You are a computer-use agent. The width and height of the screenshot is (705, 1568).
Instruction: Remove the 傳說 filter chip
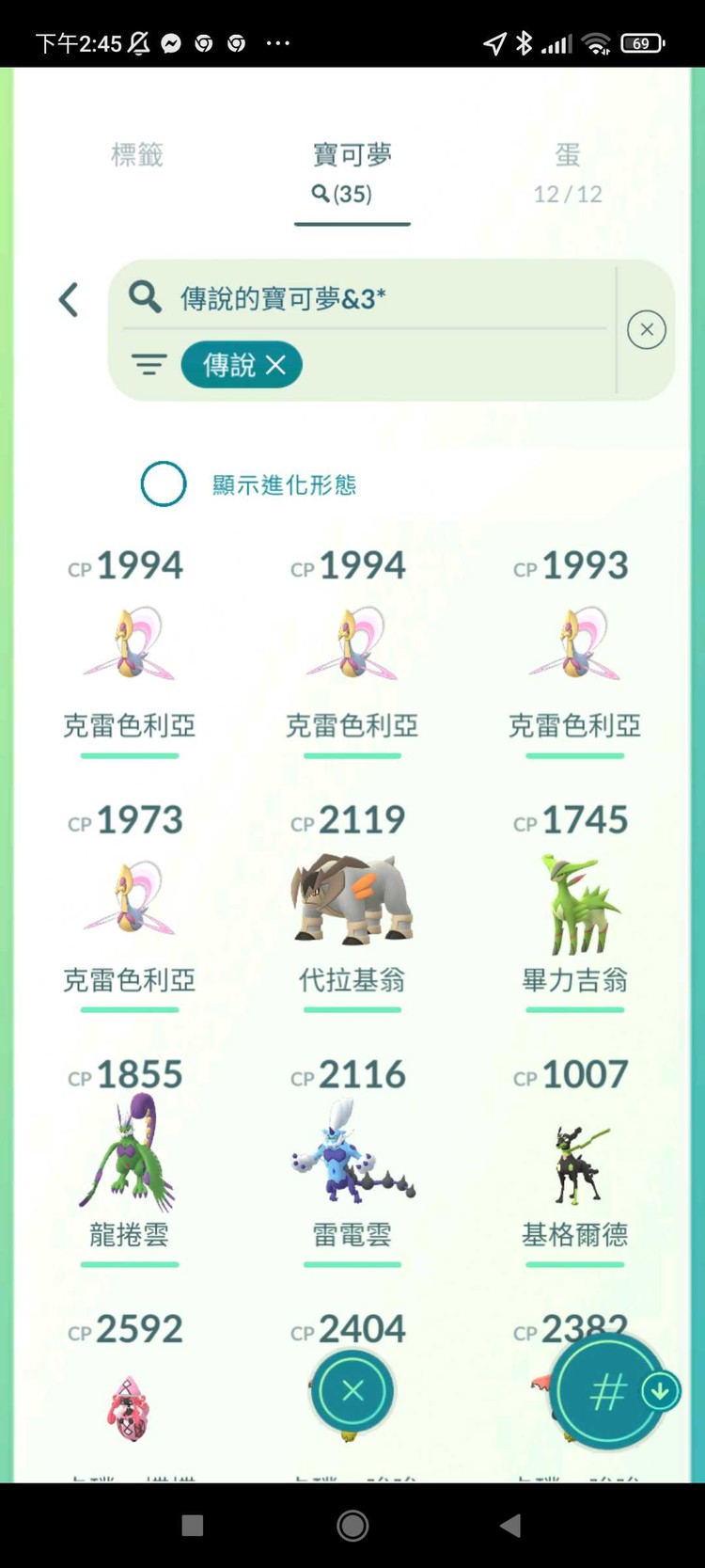click(x=275, y=365)
